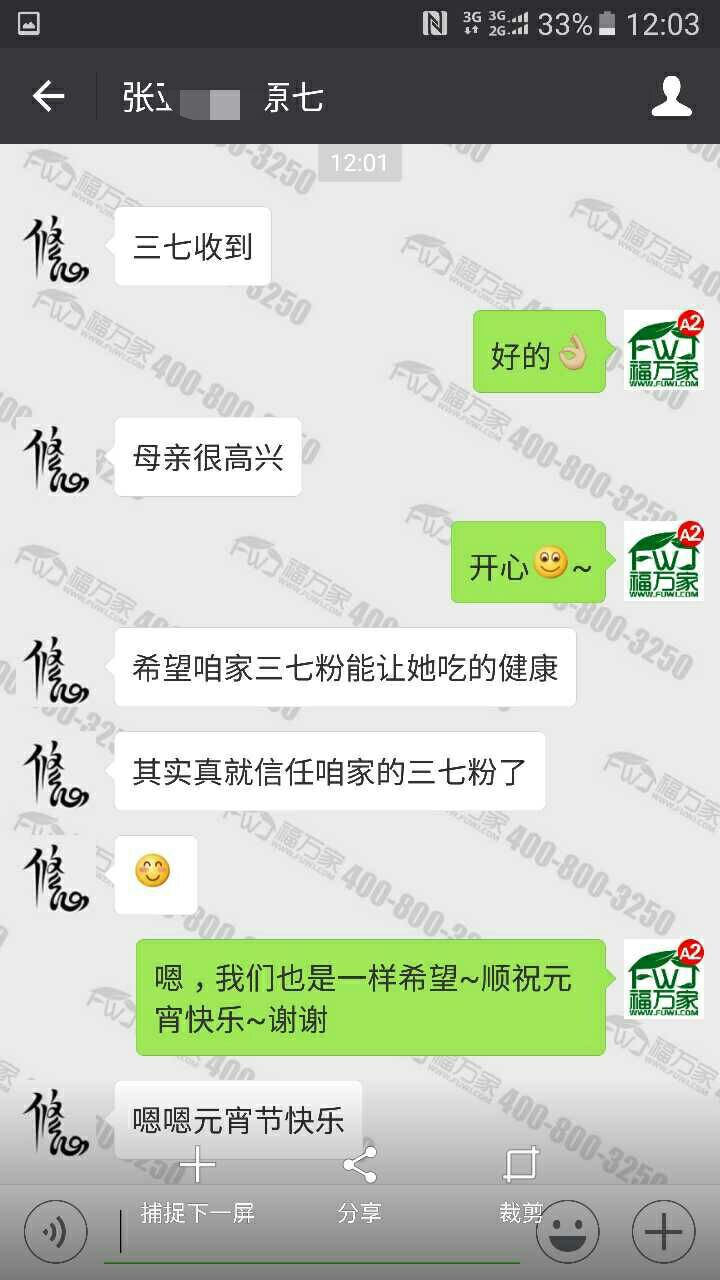Image resolution: width=720 pixels, height=1280 pixels.
Task: Open the chat info profile icon
Action: 671,97
